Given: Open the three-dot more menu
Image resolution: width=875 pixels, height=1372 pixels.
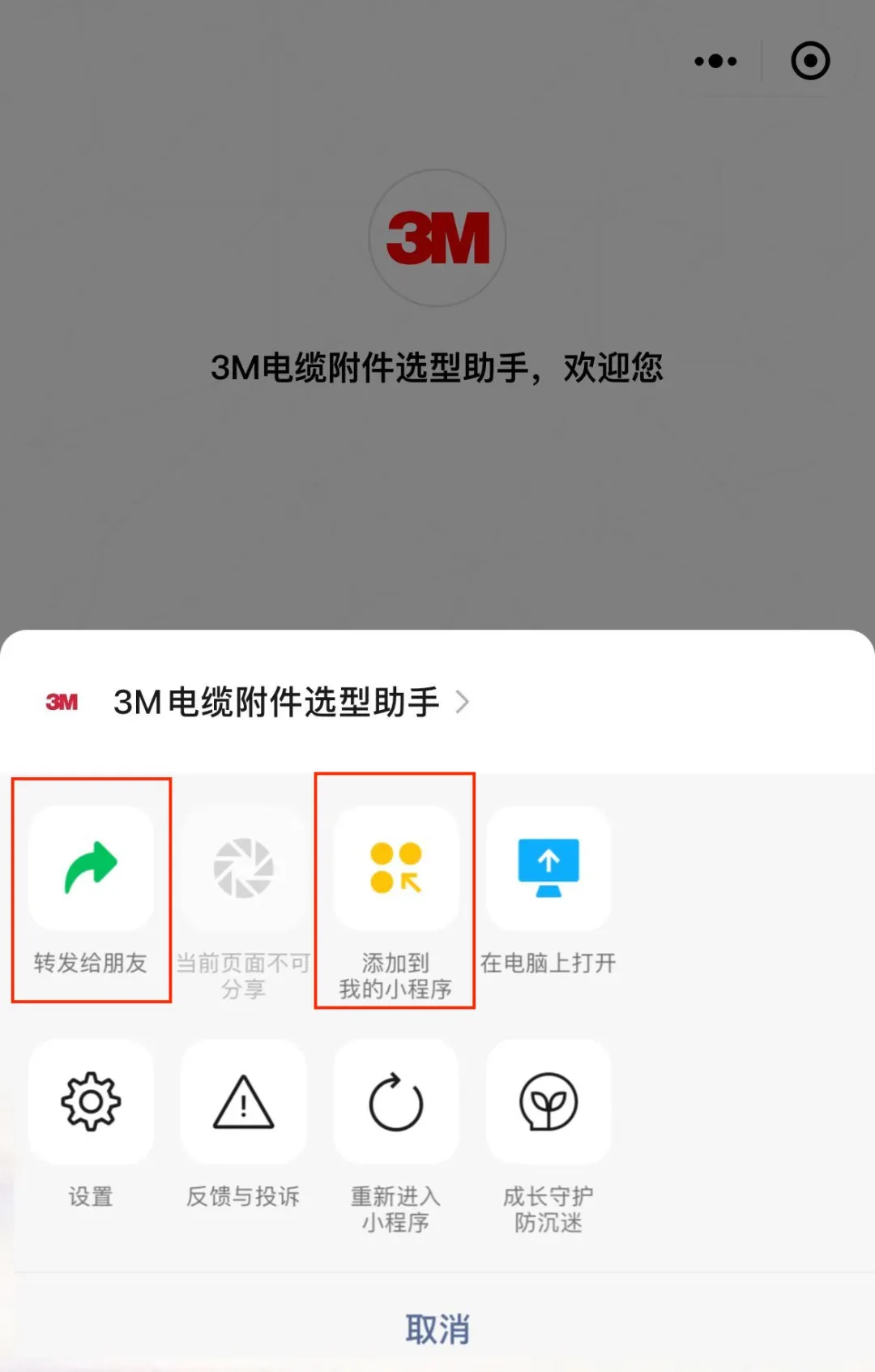Looking at the screenshot, I should (x=715, y=61).
